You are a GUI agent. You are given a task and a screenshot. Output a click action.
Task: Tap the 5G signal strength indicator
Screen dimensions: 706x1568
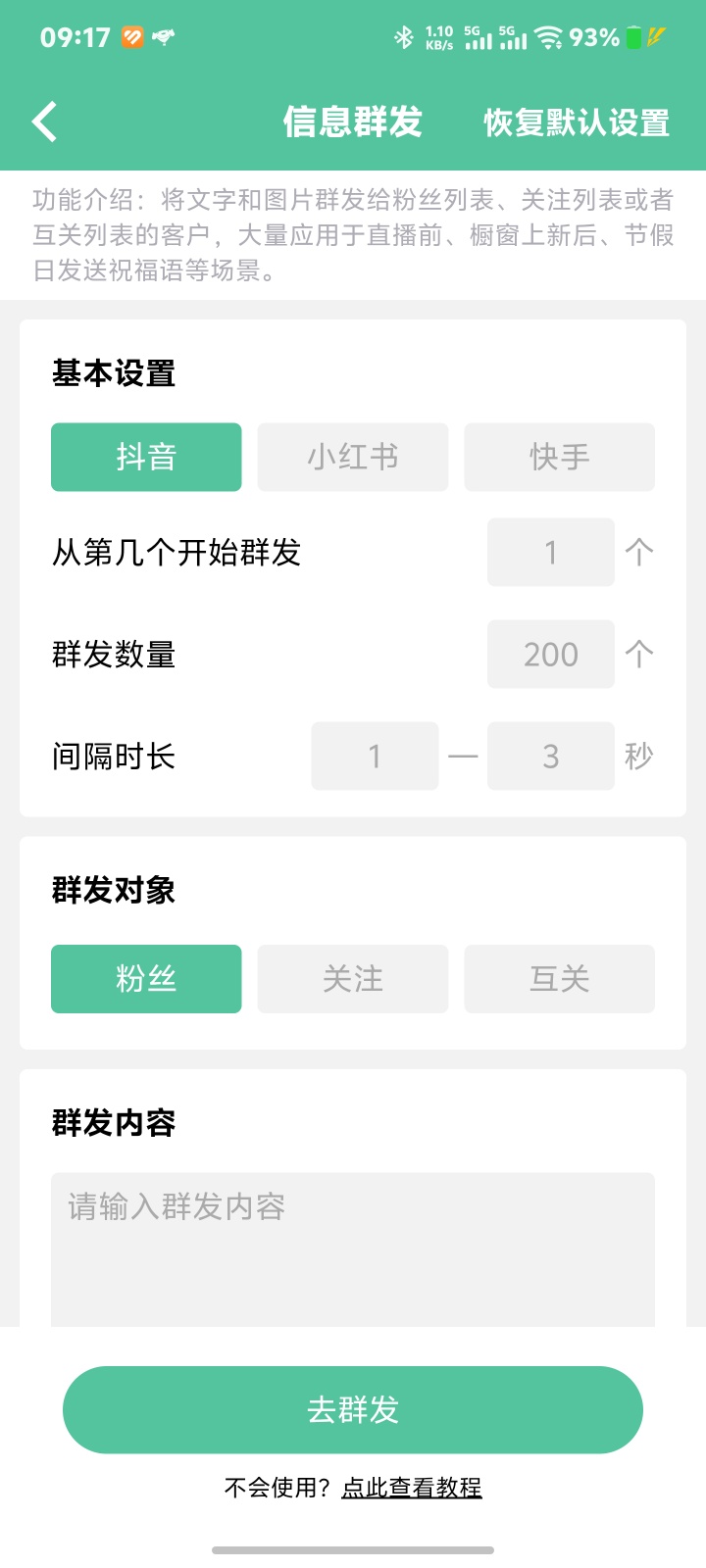[479, 39]
